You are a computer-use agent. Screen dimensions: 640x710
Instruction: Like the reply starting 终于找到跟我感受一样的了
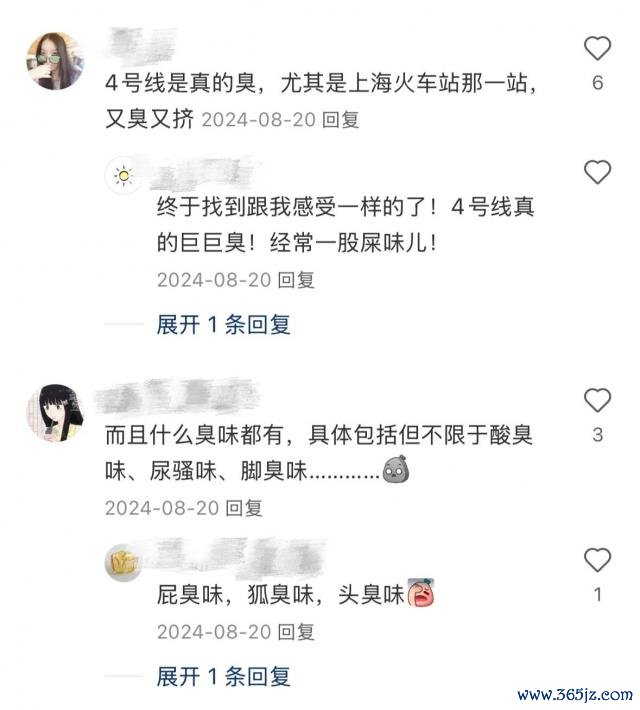(x=597, y=172)
